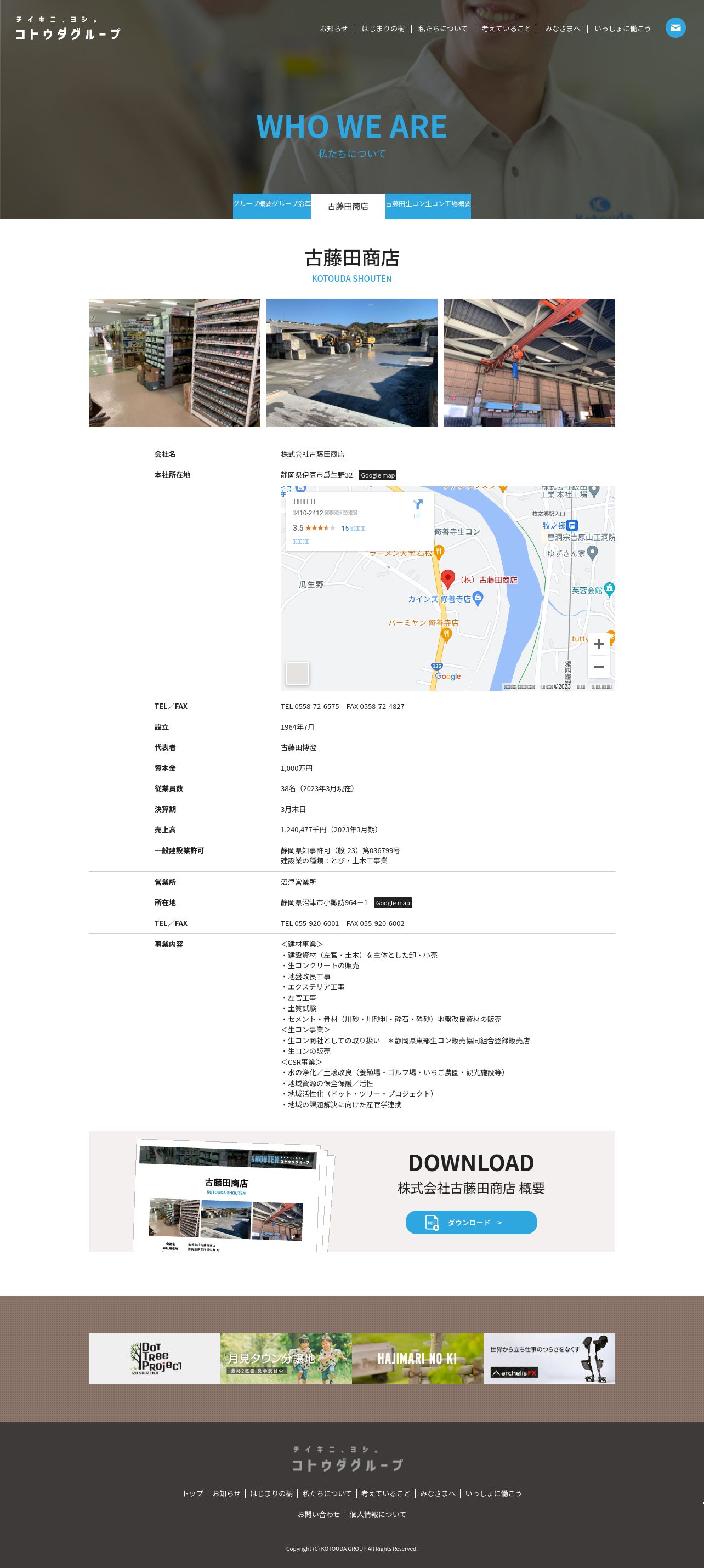The height and width of the screenshot is (1568, 704).
Task: Open 個人情報について in the footer
Action: pyautogui.click(x=378, y=1514)
